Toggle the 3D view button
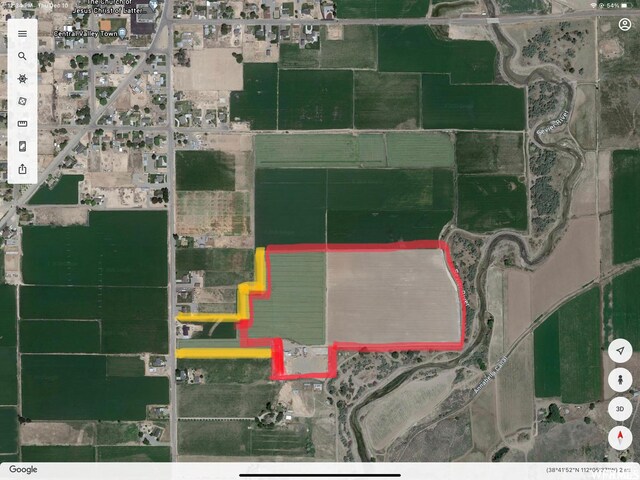This screenshot has width=640, height=480. [x=620, y=409]
